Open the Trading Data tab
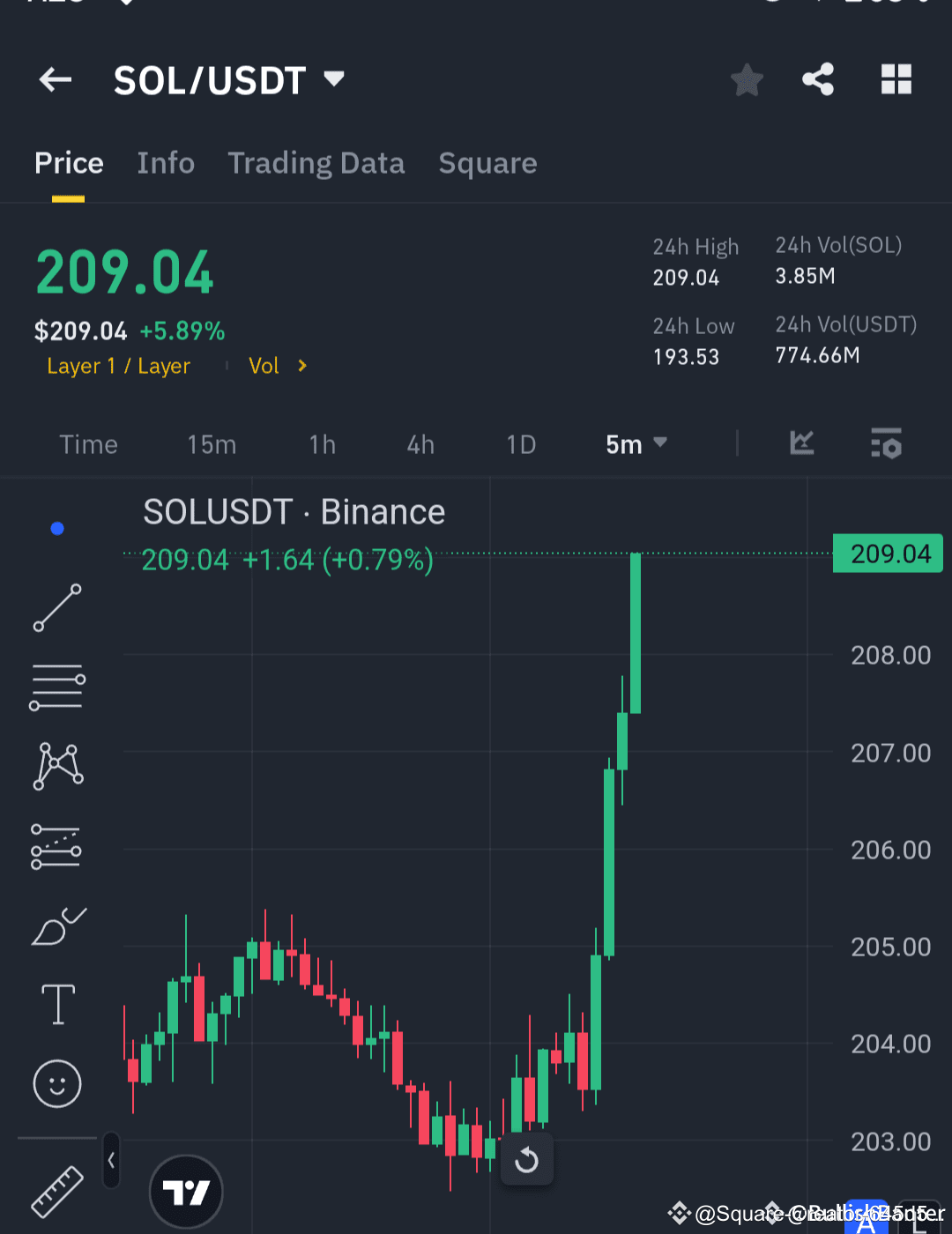 coord(316,163)
